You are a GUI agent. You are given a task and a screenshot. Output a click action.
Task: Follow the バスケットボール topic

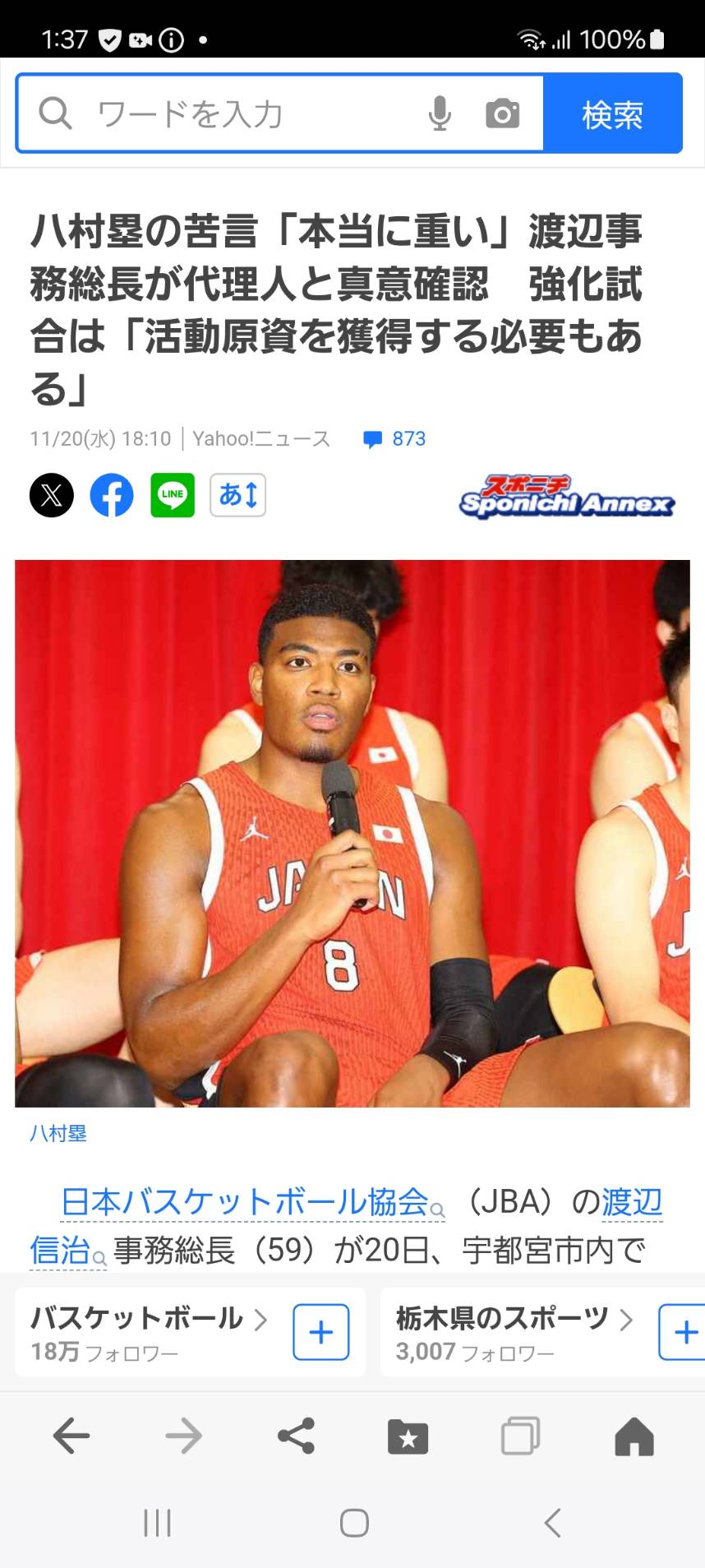(321, 1331)
